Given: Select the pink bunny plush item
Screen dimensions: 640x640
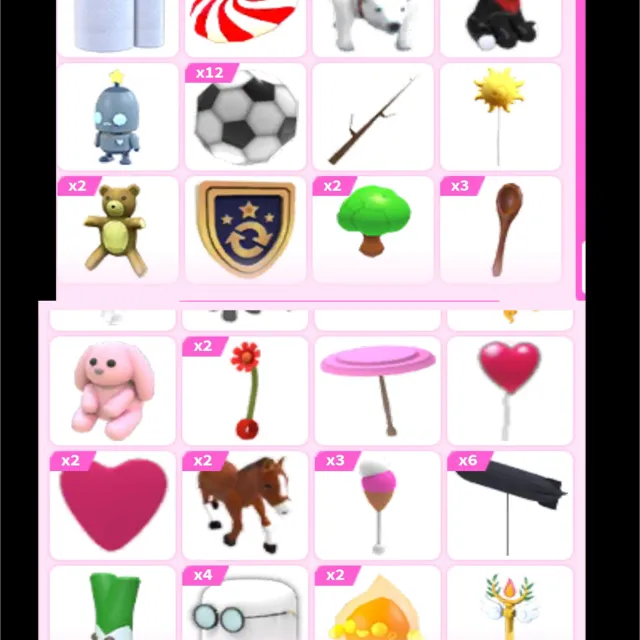Looking at the screenshot, I should coord(111,390).
